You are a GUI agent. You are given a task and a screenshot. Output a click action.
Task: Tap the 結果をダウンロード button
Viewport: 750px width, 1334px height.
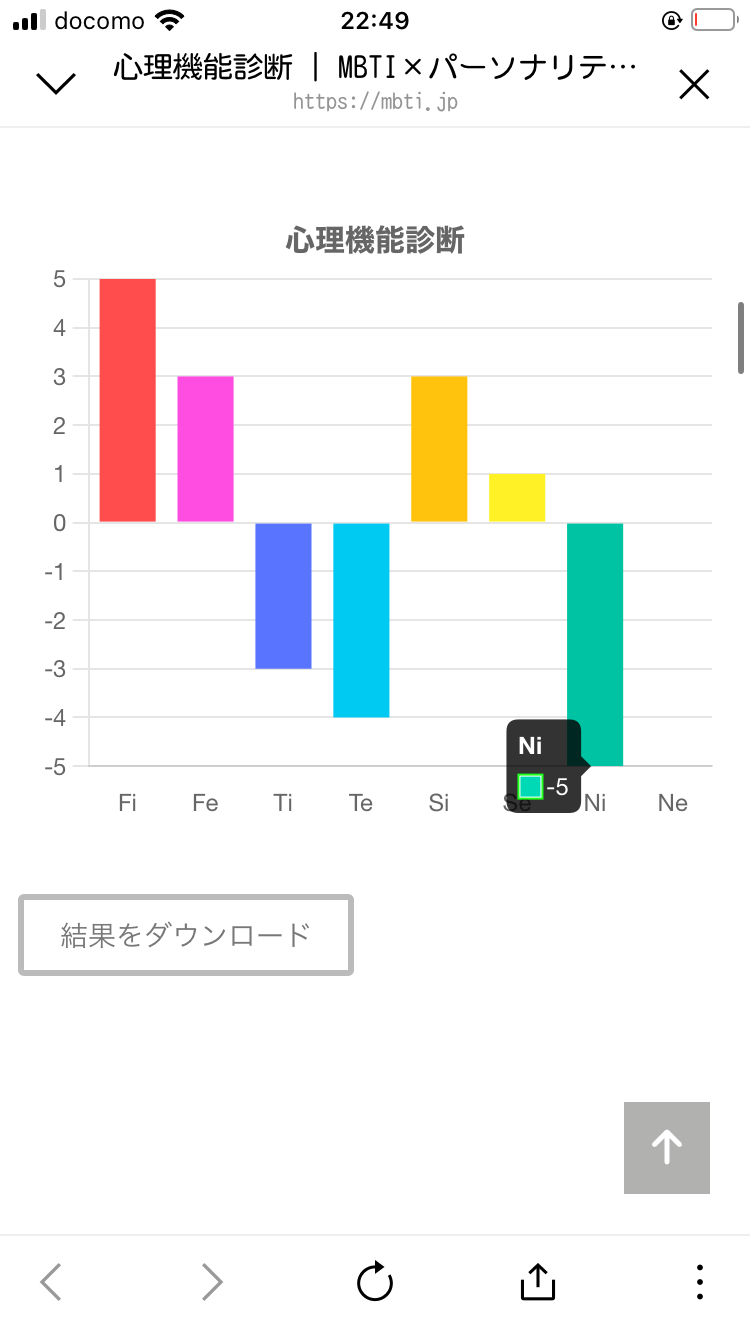[x=186, y=935]
